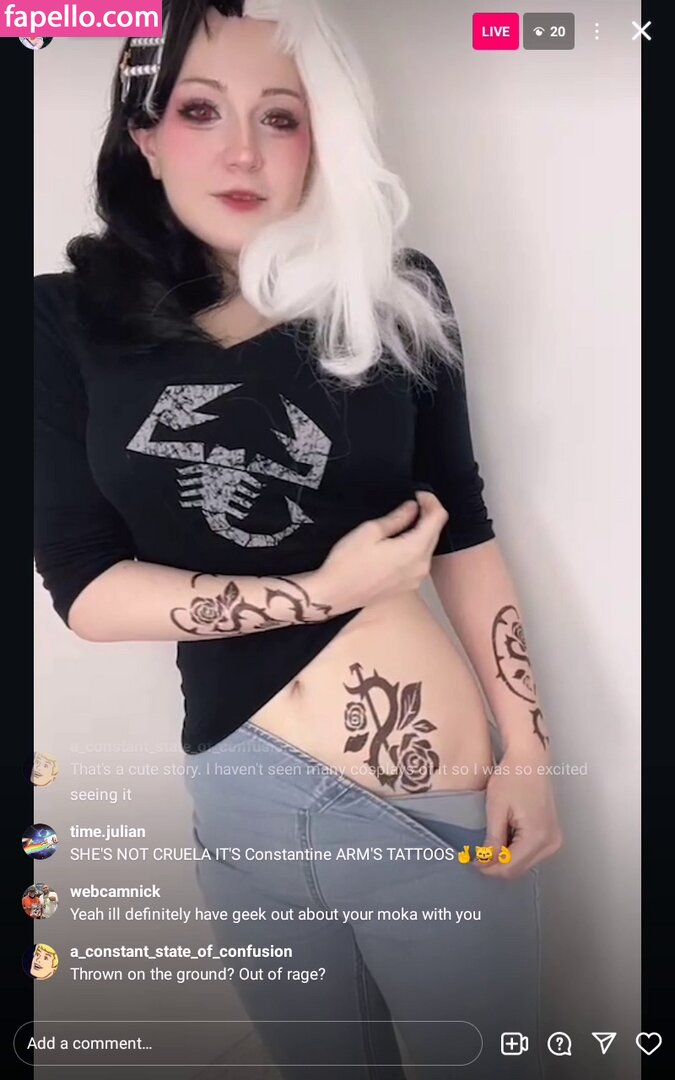Send a heart reaction
This screenshot has height=1080, width=675.
tap(649, 1044)
